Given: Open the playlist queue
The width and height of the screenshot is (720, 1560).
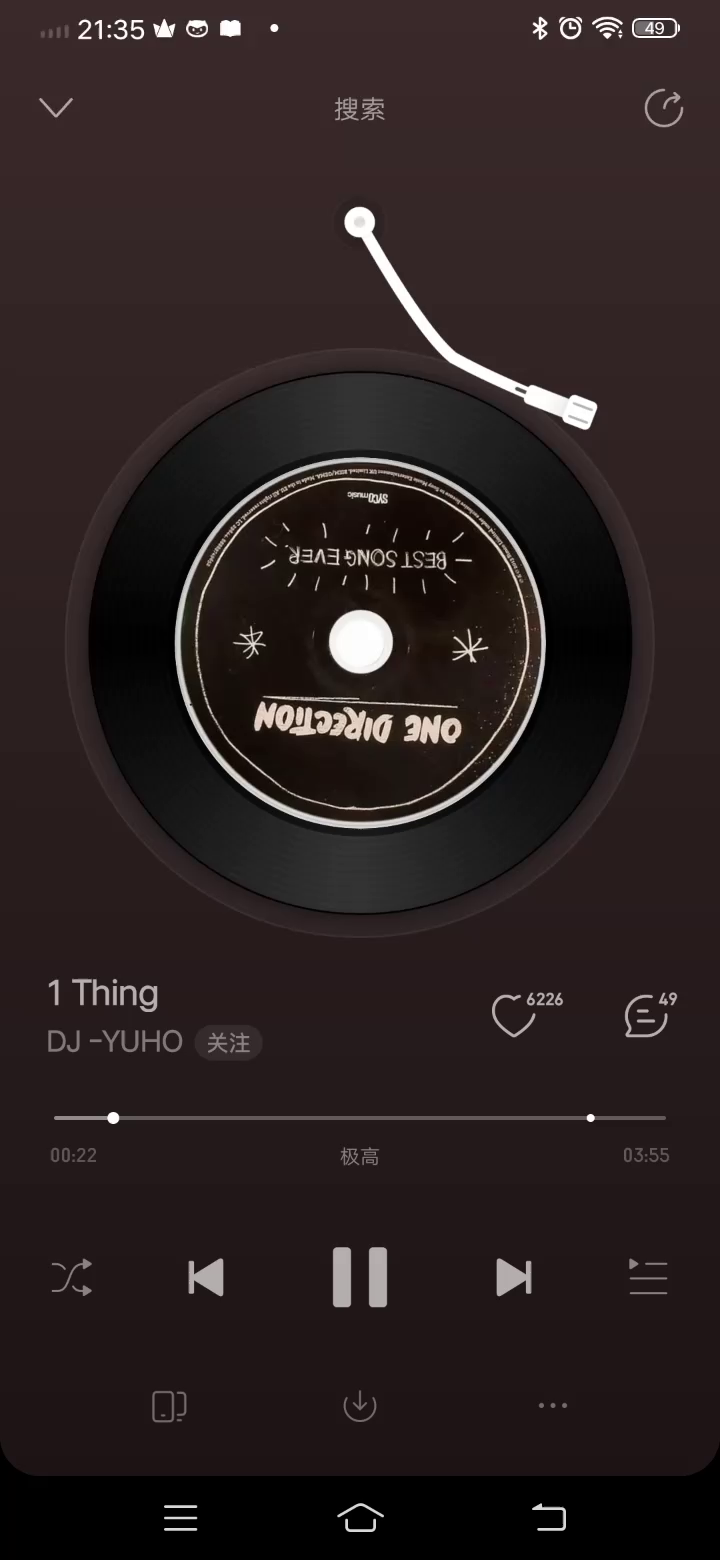Looking at the screenshot, I should point(648,1278).
